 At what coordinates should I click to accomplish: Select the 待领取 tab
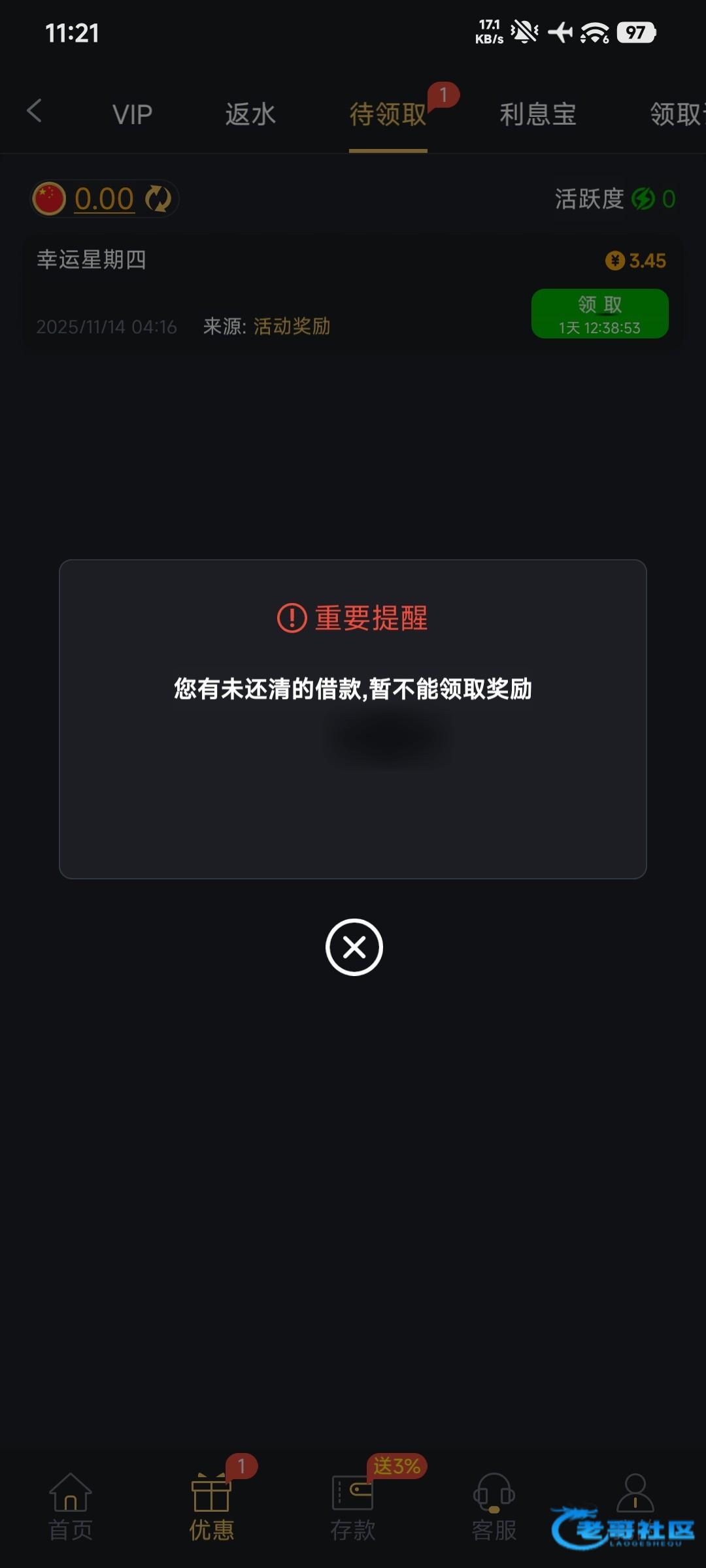point(388,114)
